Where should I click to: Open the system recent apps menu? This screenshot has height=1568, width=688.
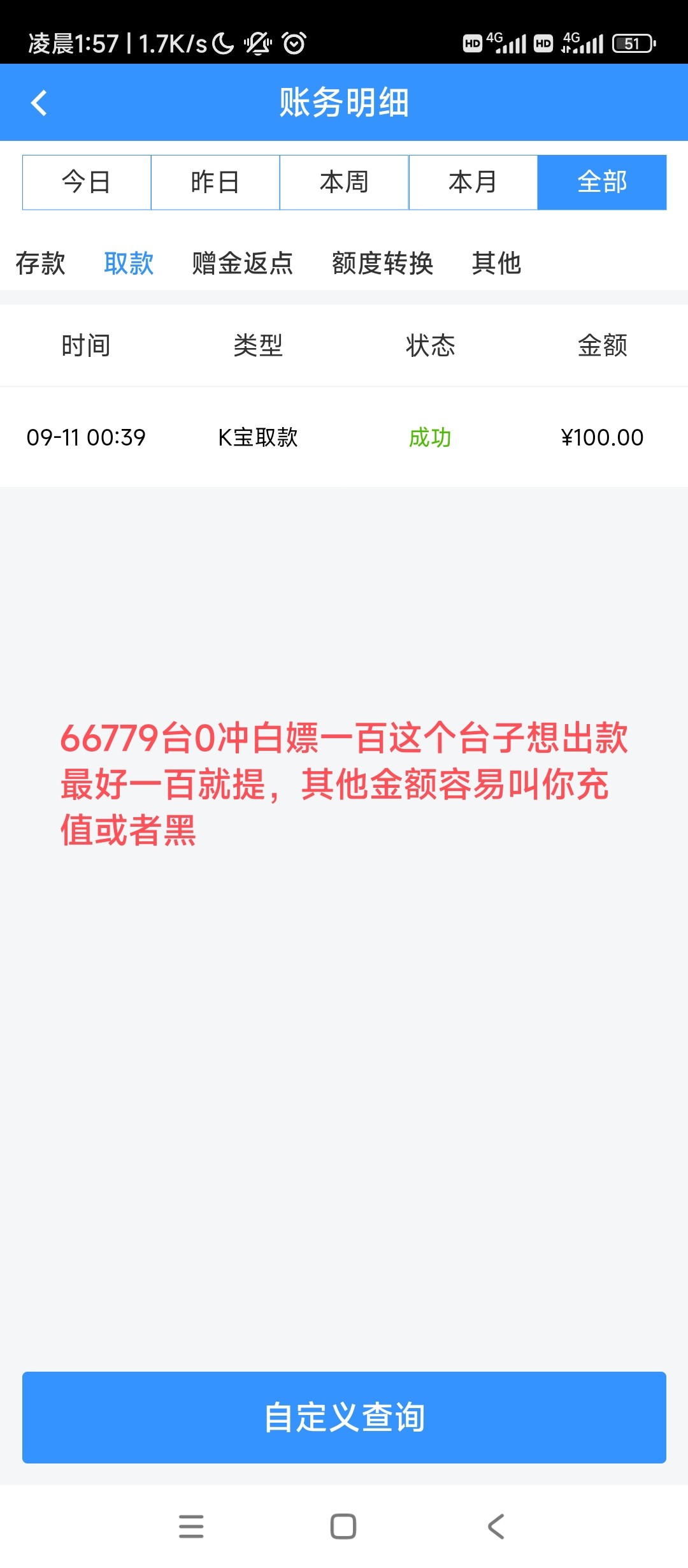pos(191,1527)
